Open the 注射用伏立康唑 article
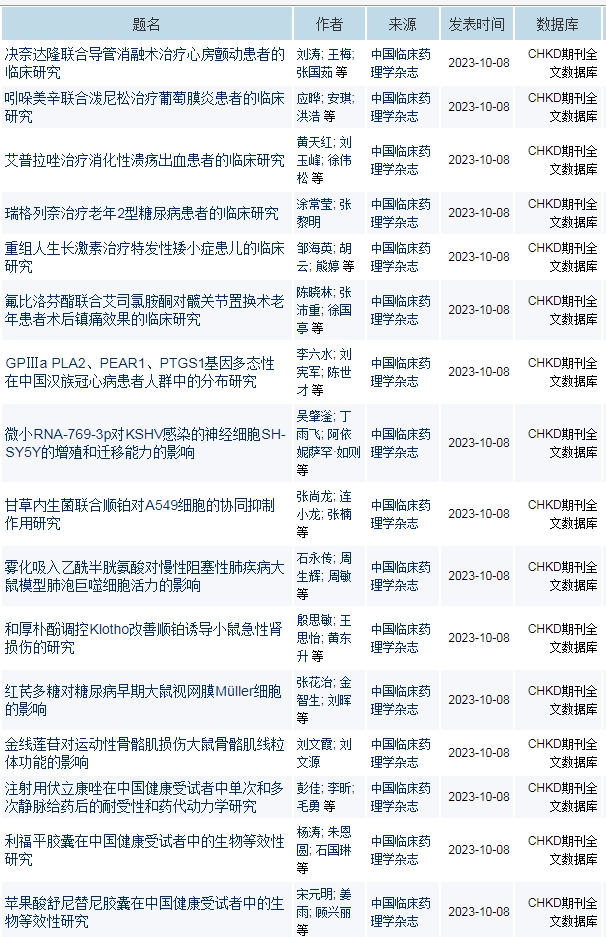The height and width of the screenshot is (937, 606). [144, 797]
